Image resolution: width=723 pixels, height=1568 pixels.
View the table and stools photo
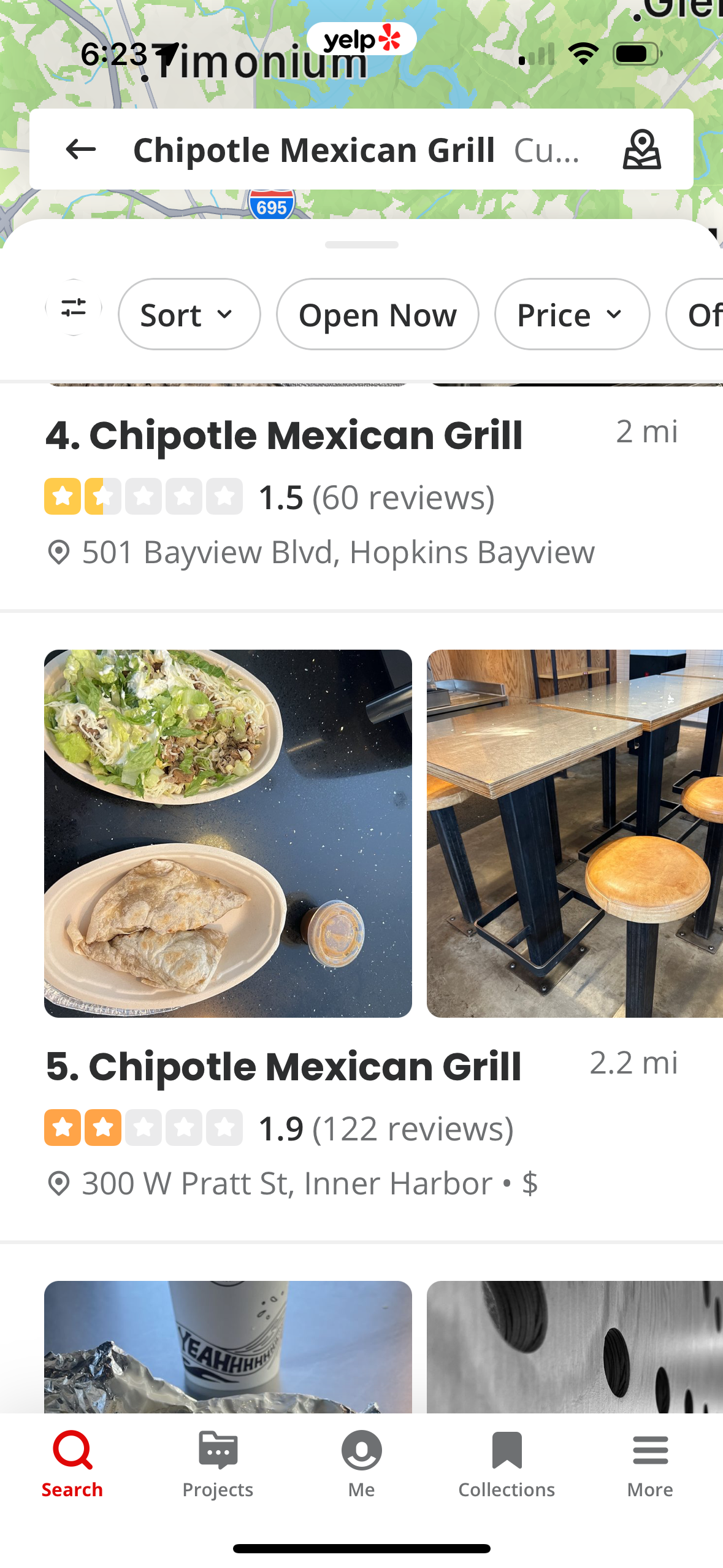[x=575, y=833]
